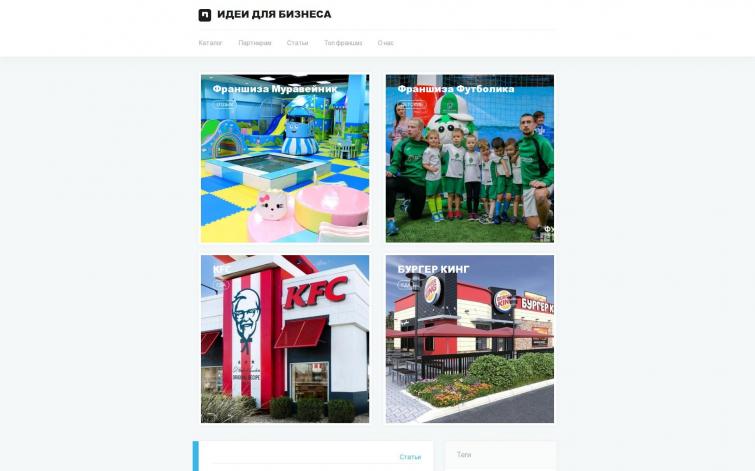Image resolution: width=755 pixels, height=471 pixels.
Task: Open the Топ франшиз page
Action: click(343, 43)
